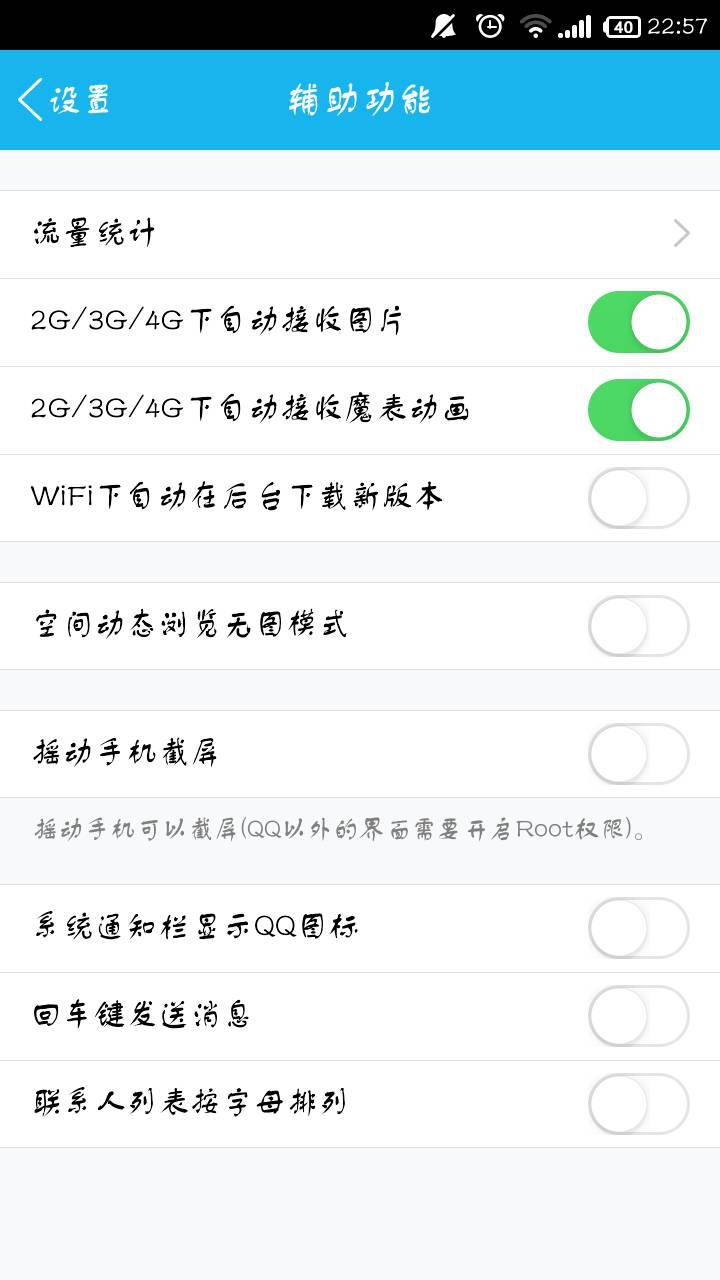Enable WiFi下自动在后台下载新版本

(x=639, y=497)
